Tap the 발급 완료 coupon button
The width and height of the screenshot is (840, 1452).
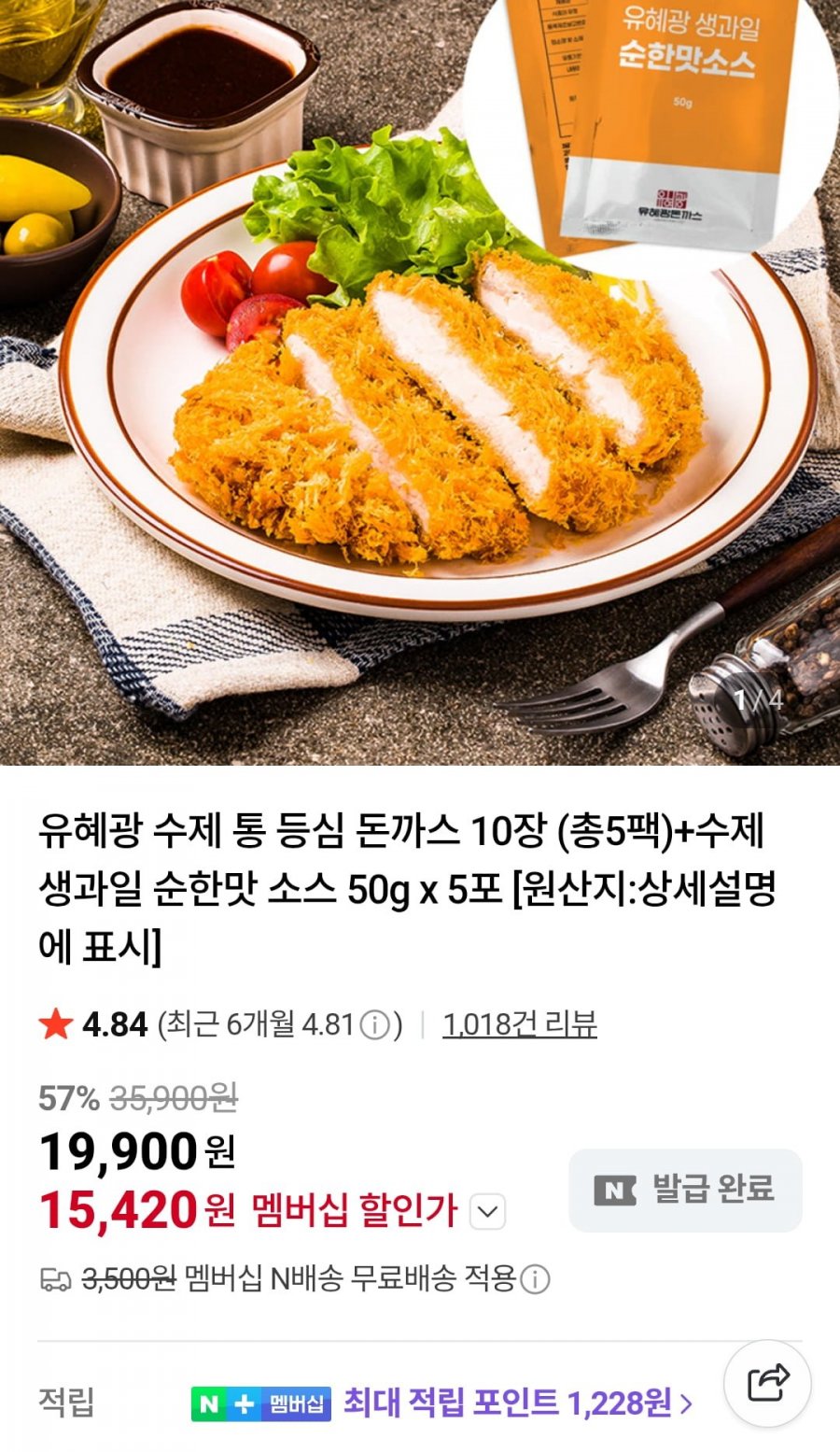pos(685,1190)
